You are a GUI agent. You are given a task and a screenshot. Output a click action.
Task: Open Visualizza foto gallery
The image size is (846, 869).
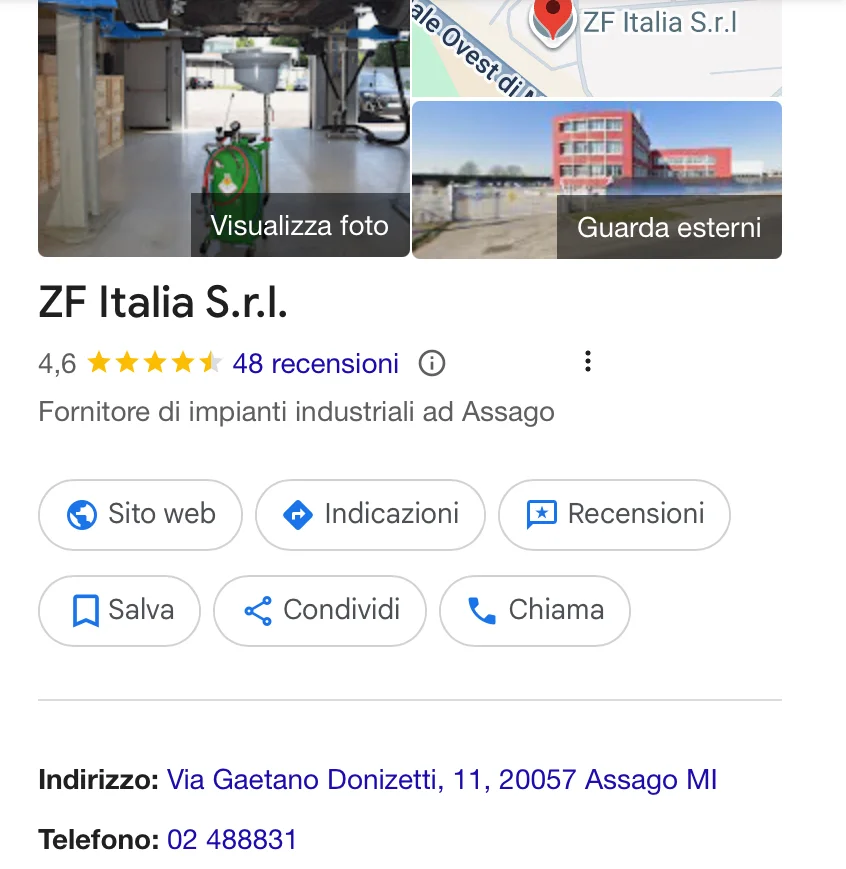[x=224, y=128]
